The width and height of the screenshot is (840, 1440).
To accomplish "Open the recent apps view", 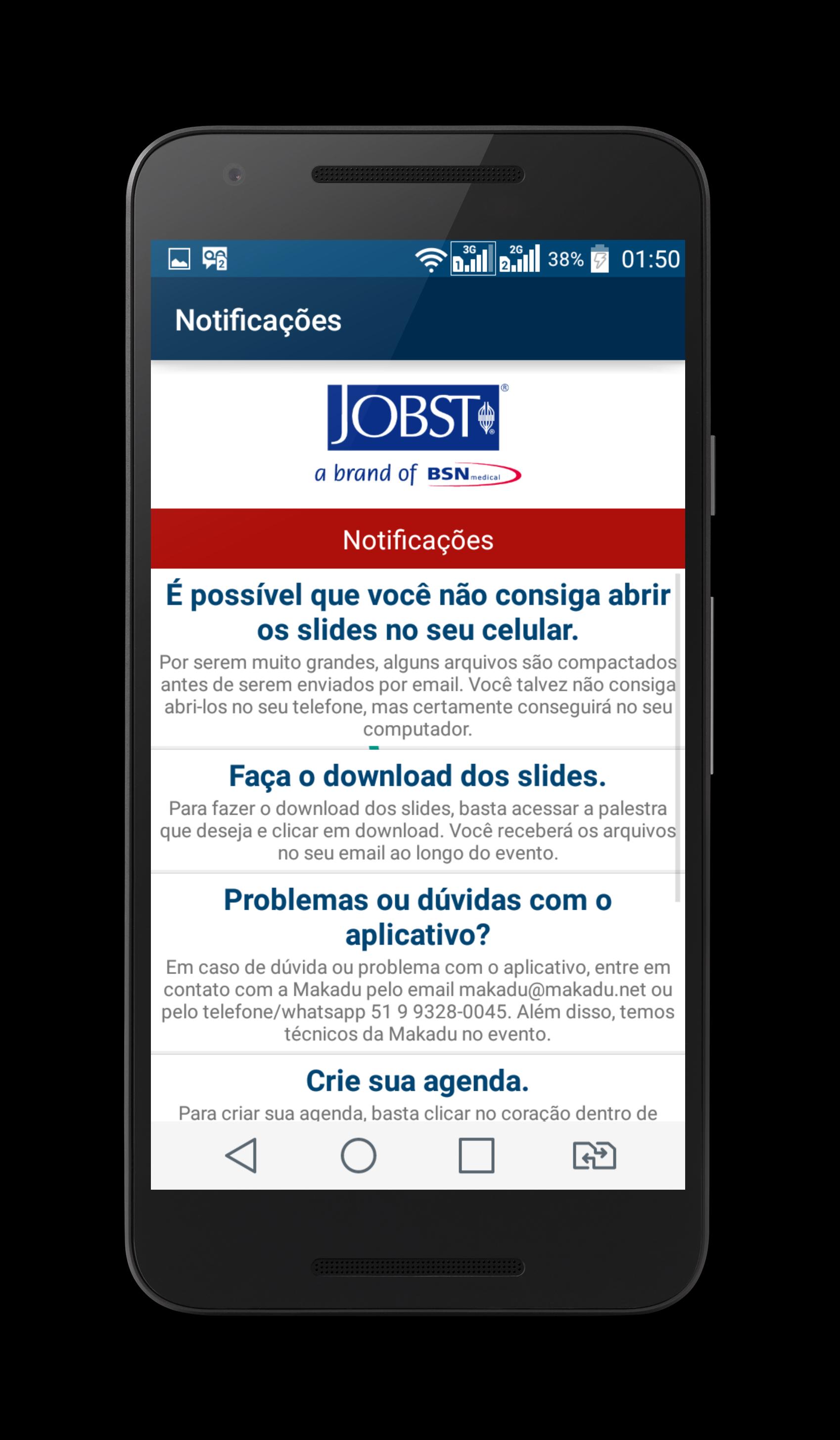I will click(x=476, y=1155).
